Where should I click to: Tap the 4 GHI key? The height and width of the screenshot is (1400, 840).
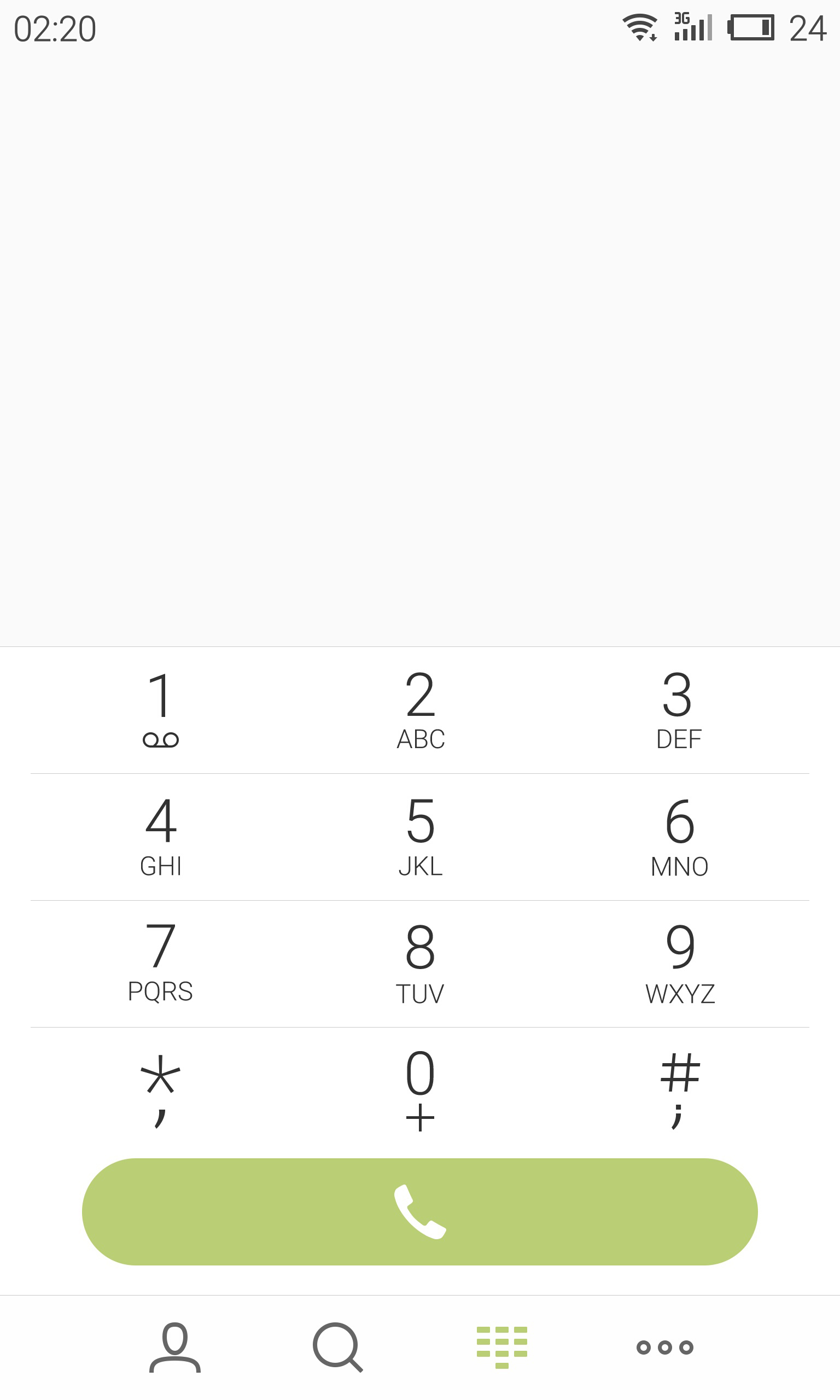coord(161,837)
